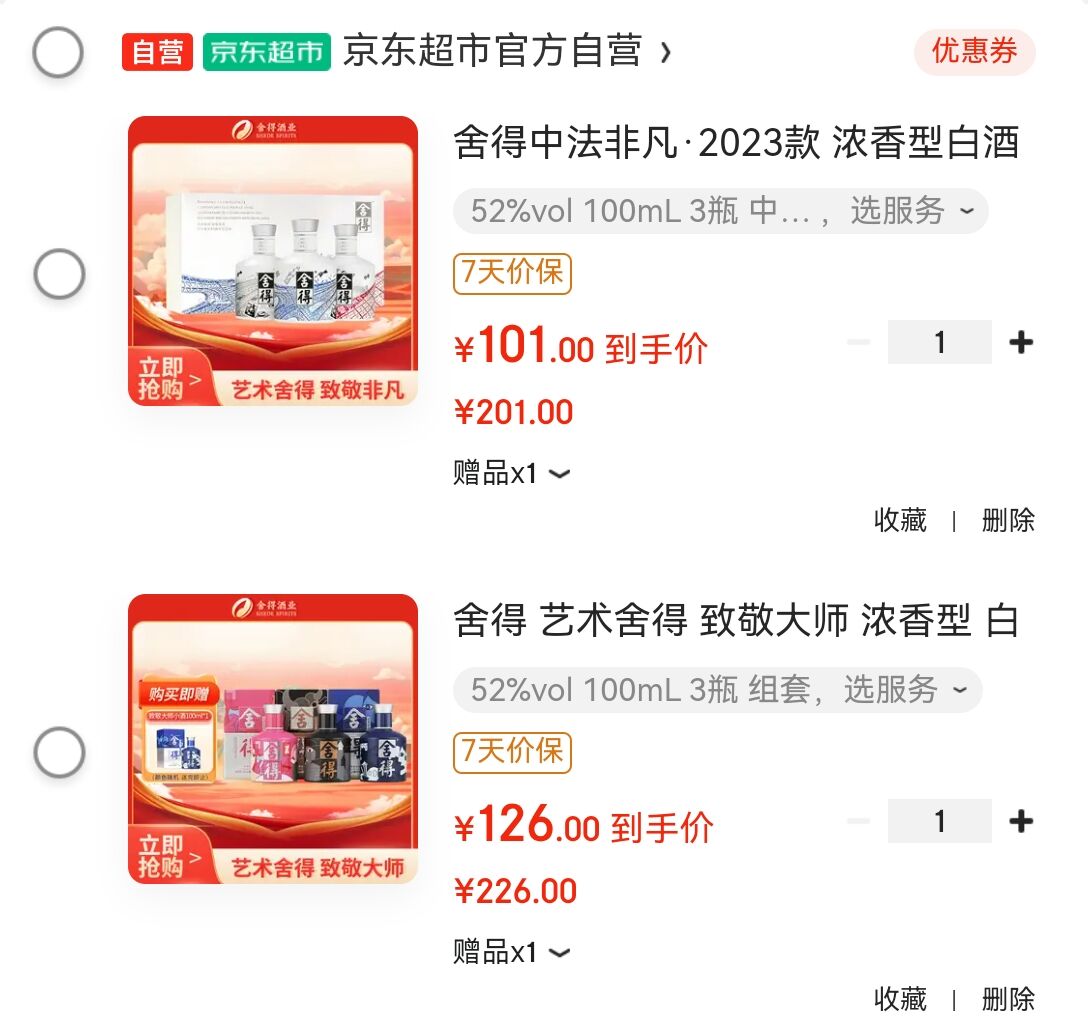Decrease quantity of 致敬大师 item
Image resolution: width=1088 pixels, height=1025 pixels.
tap(858, 821)
